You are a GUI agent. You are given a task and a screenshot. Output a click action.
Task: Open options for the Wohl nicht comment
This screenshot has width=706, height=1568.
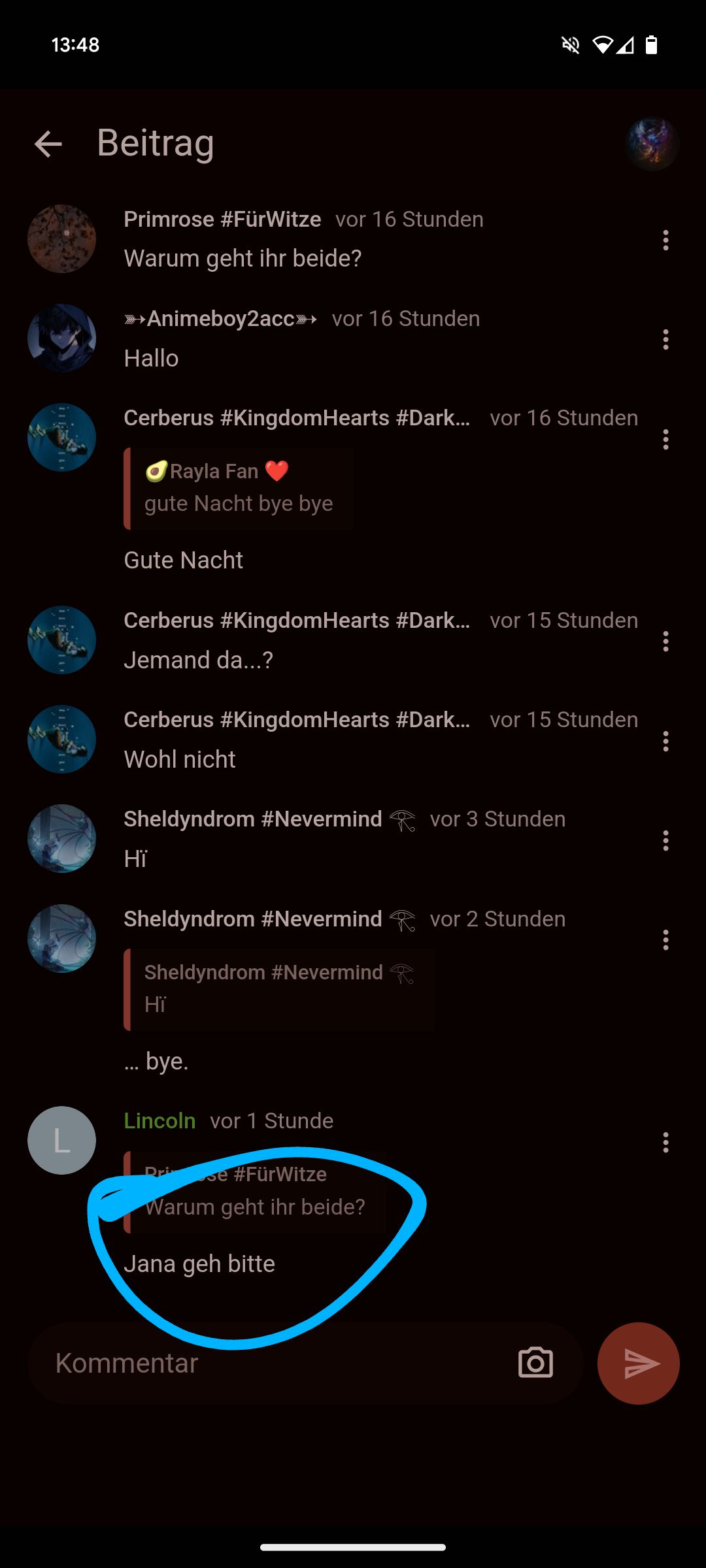point(665,742)
